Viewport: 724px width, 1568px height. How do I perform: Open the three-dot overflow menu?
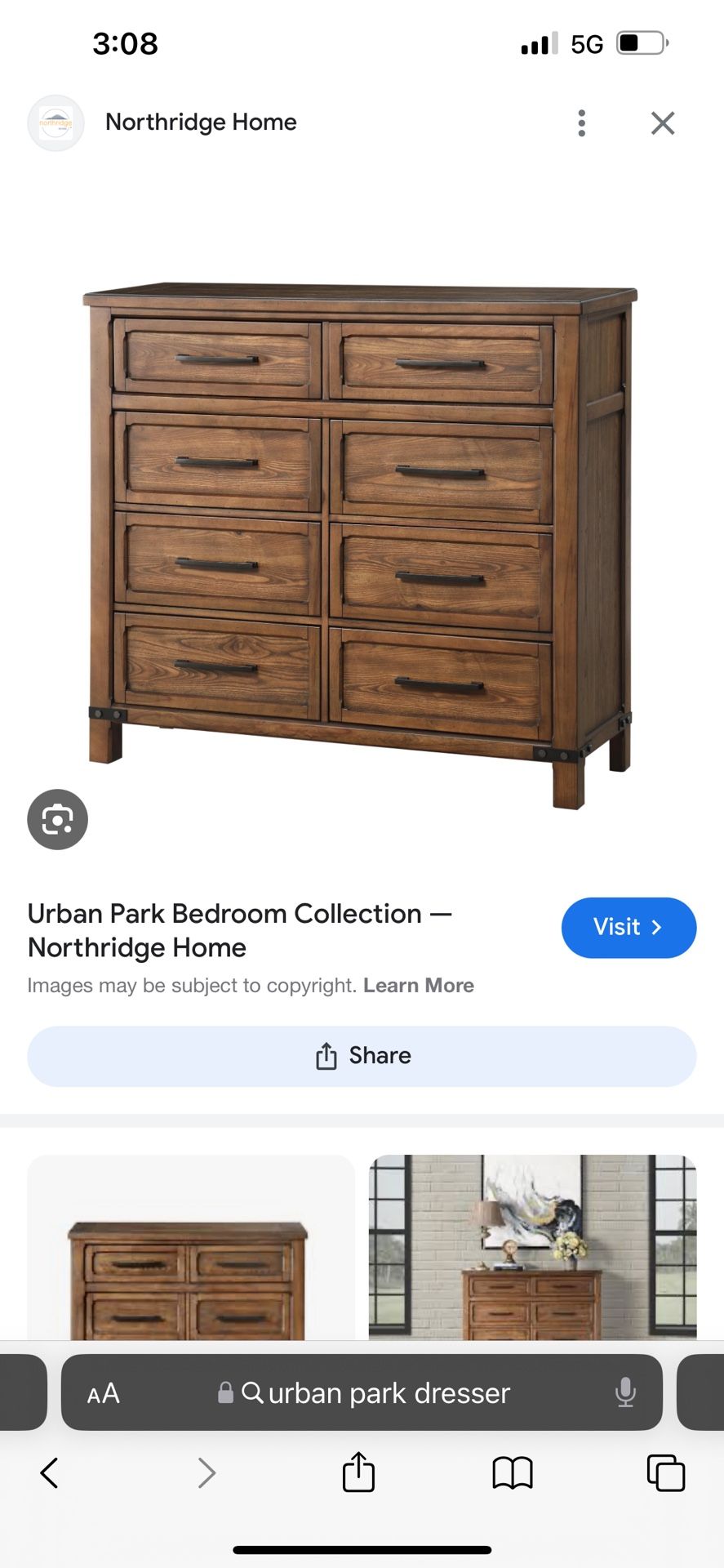coord(581,123)
